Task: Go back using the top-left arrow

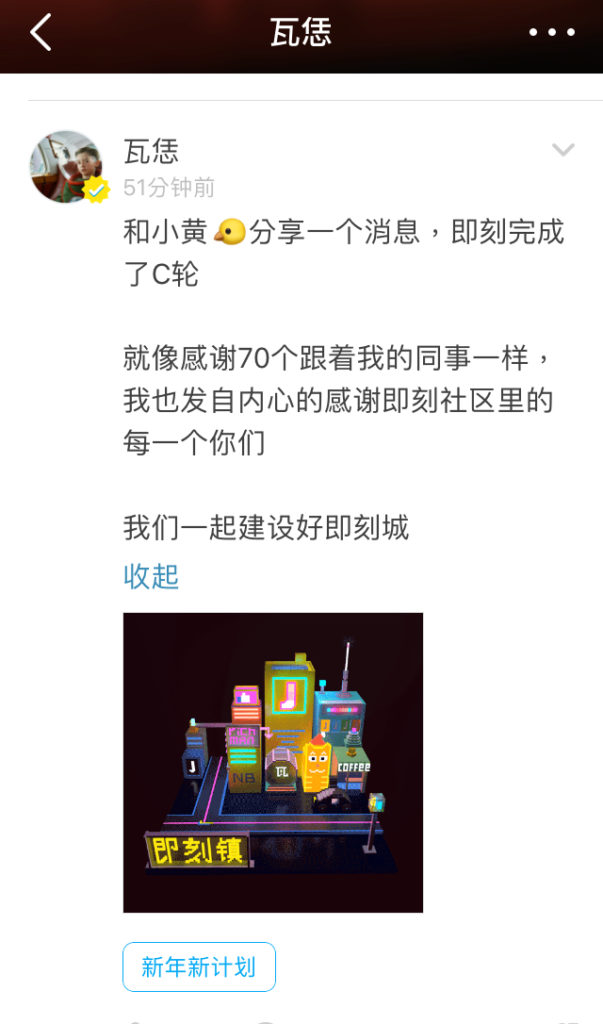Action: pos(41,33)
